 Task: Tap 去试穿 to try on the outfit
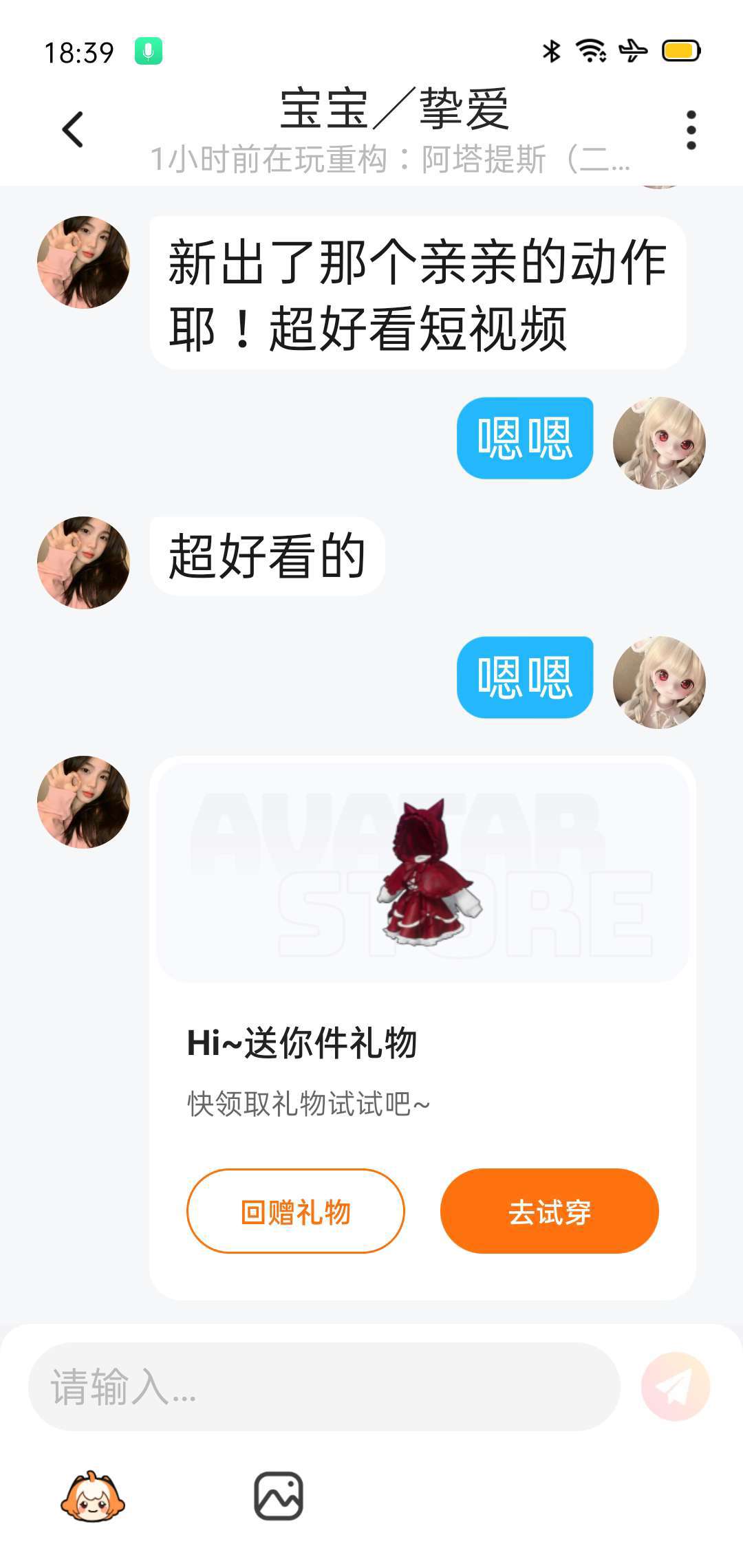(549, 1211)
